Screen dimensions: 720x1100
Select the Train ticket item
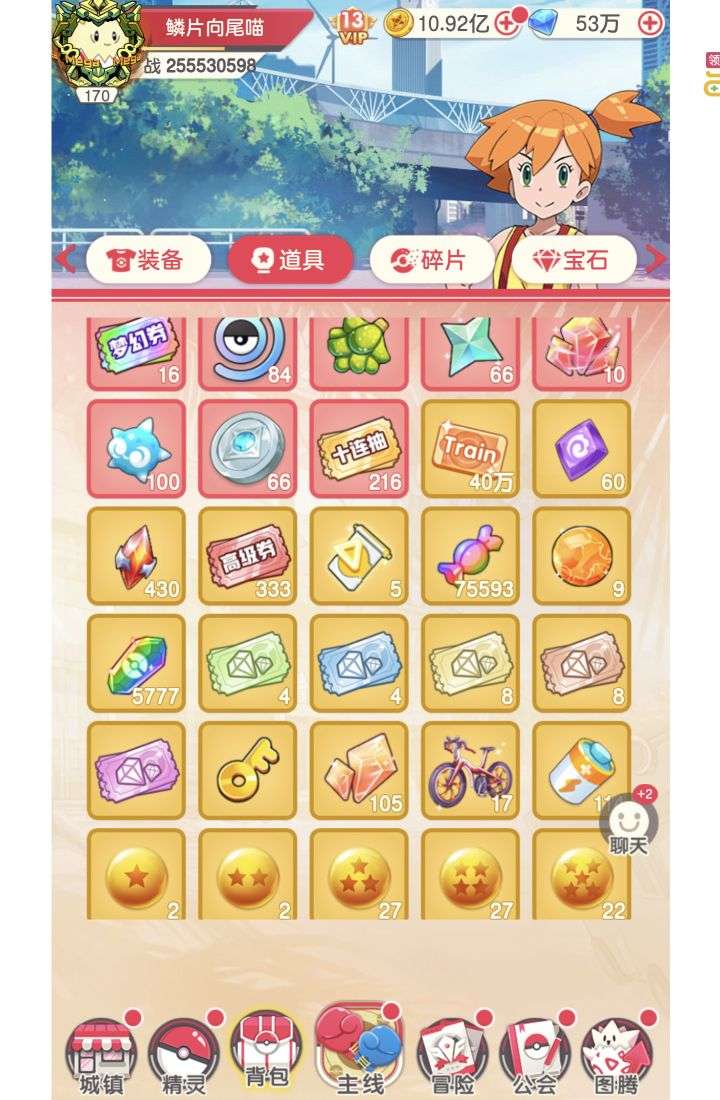pyautogui.click(x=470, y=448)
